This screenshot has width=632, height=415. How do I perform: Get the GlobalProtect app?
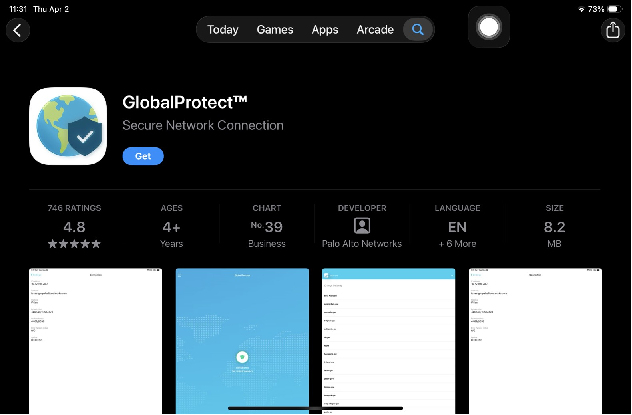coord(143,156)
